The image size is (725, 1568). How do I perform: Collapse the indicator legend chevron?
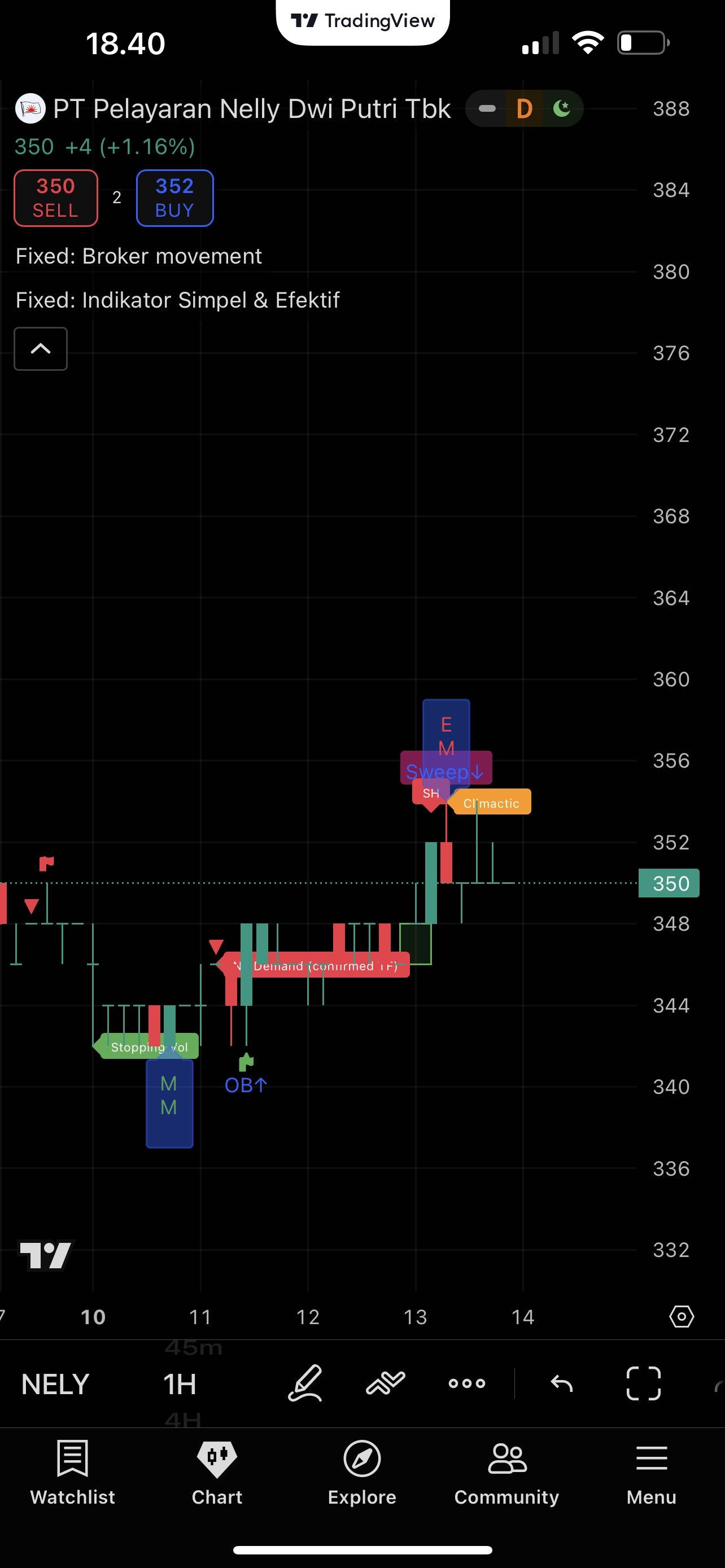40,349
